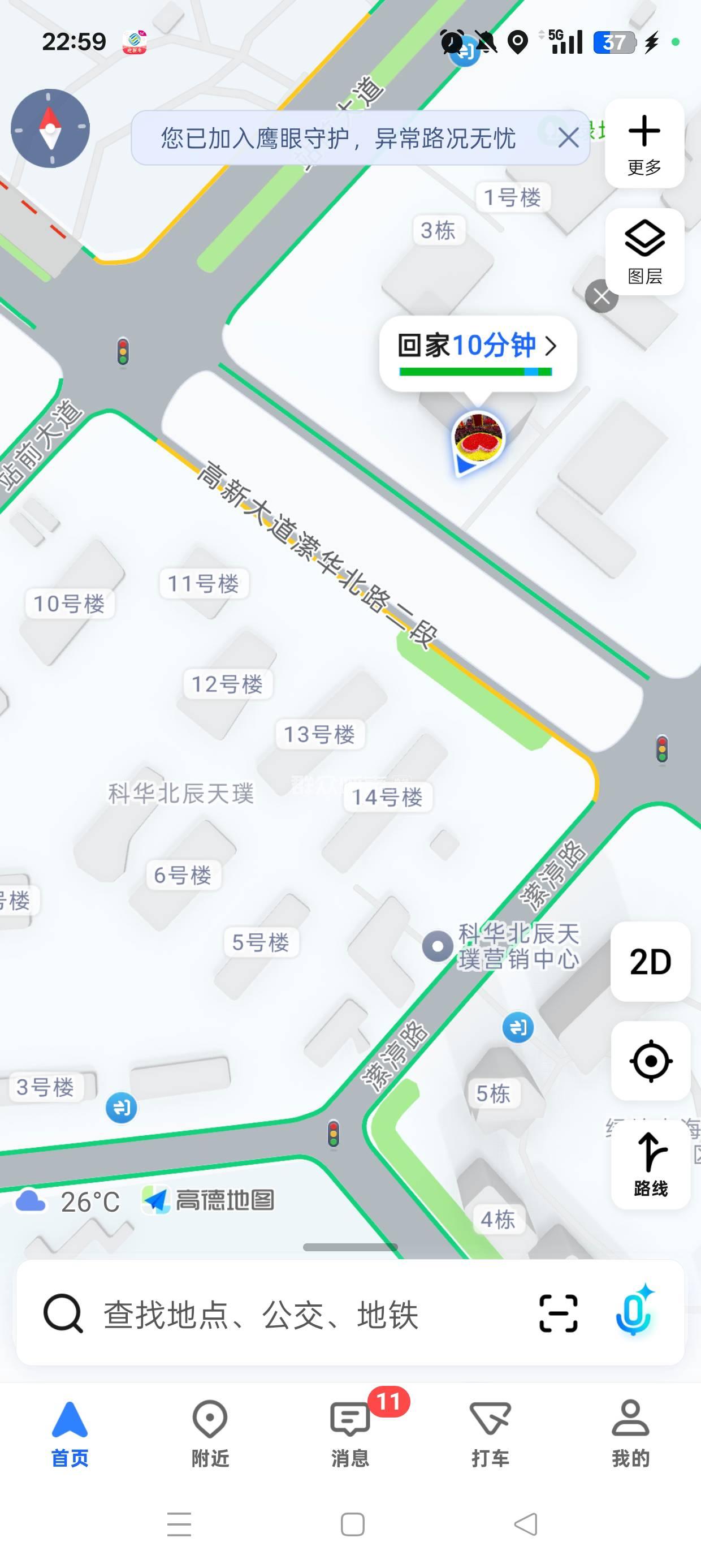This screenshot has width=701, height=1568.
Task: Open the scan icon in the search bar
Action: click(558, 1313)
